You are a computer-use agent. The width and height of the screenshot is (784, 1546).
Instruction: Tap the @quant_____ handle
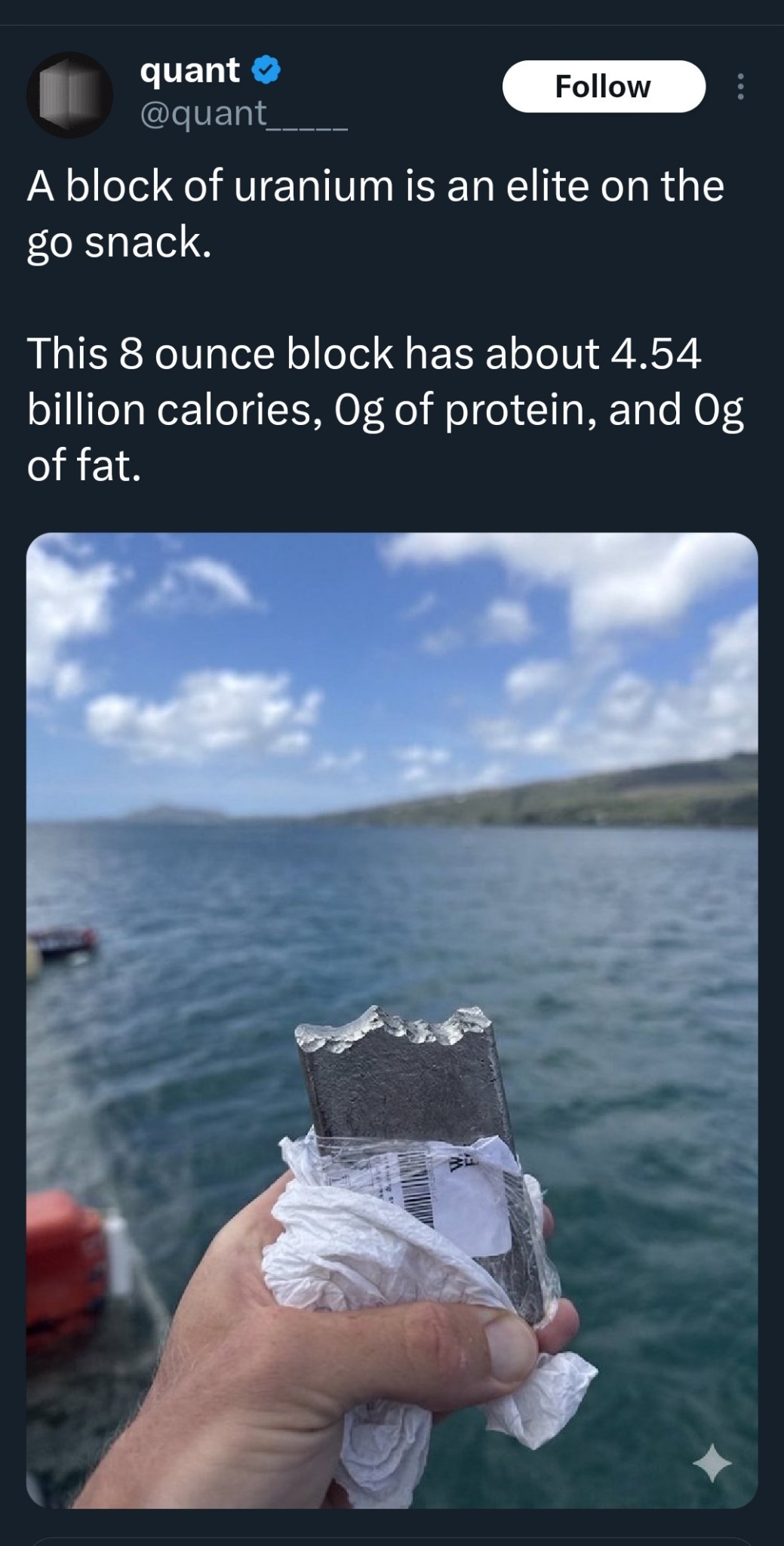(243, 113)
